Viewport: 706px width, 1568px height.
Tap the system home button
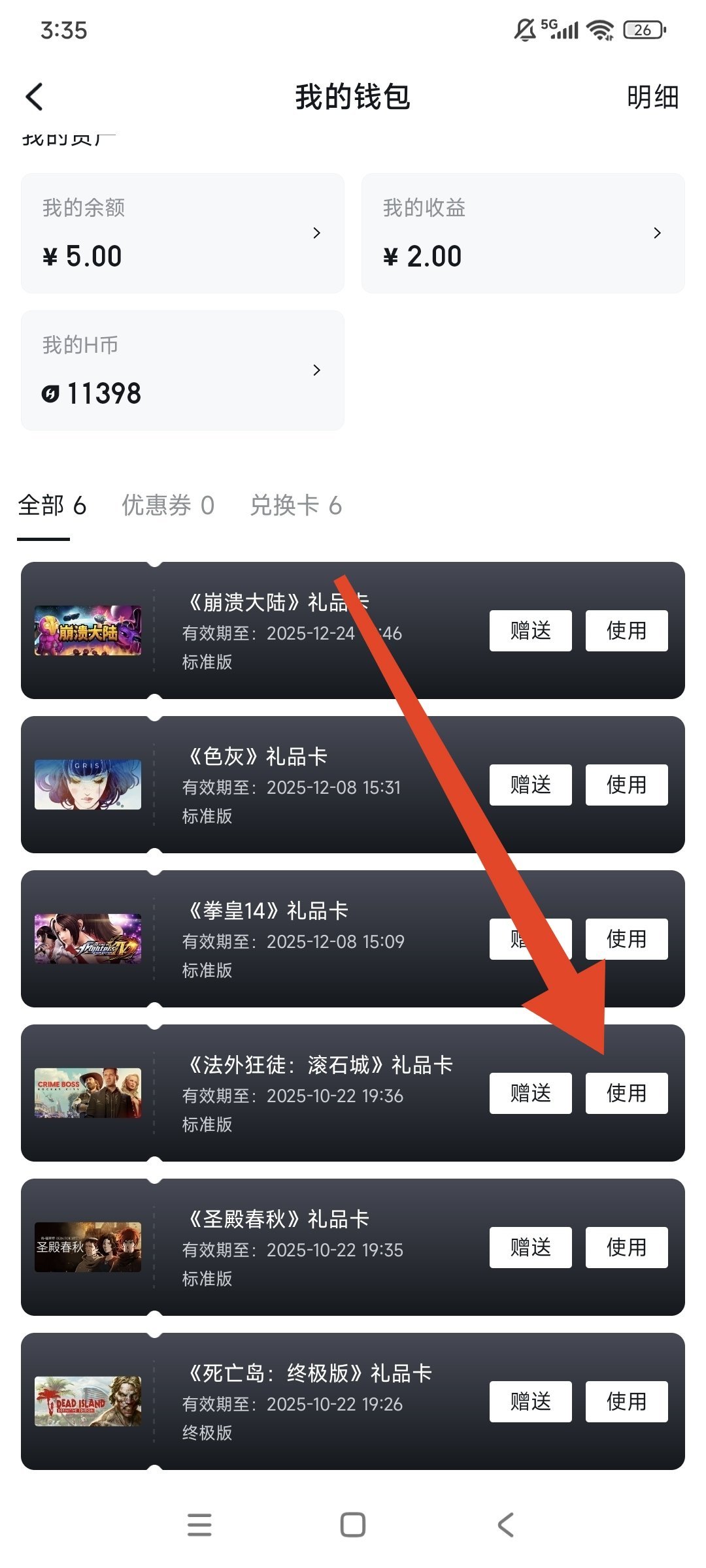(x=353, y=1525)
